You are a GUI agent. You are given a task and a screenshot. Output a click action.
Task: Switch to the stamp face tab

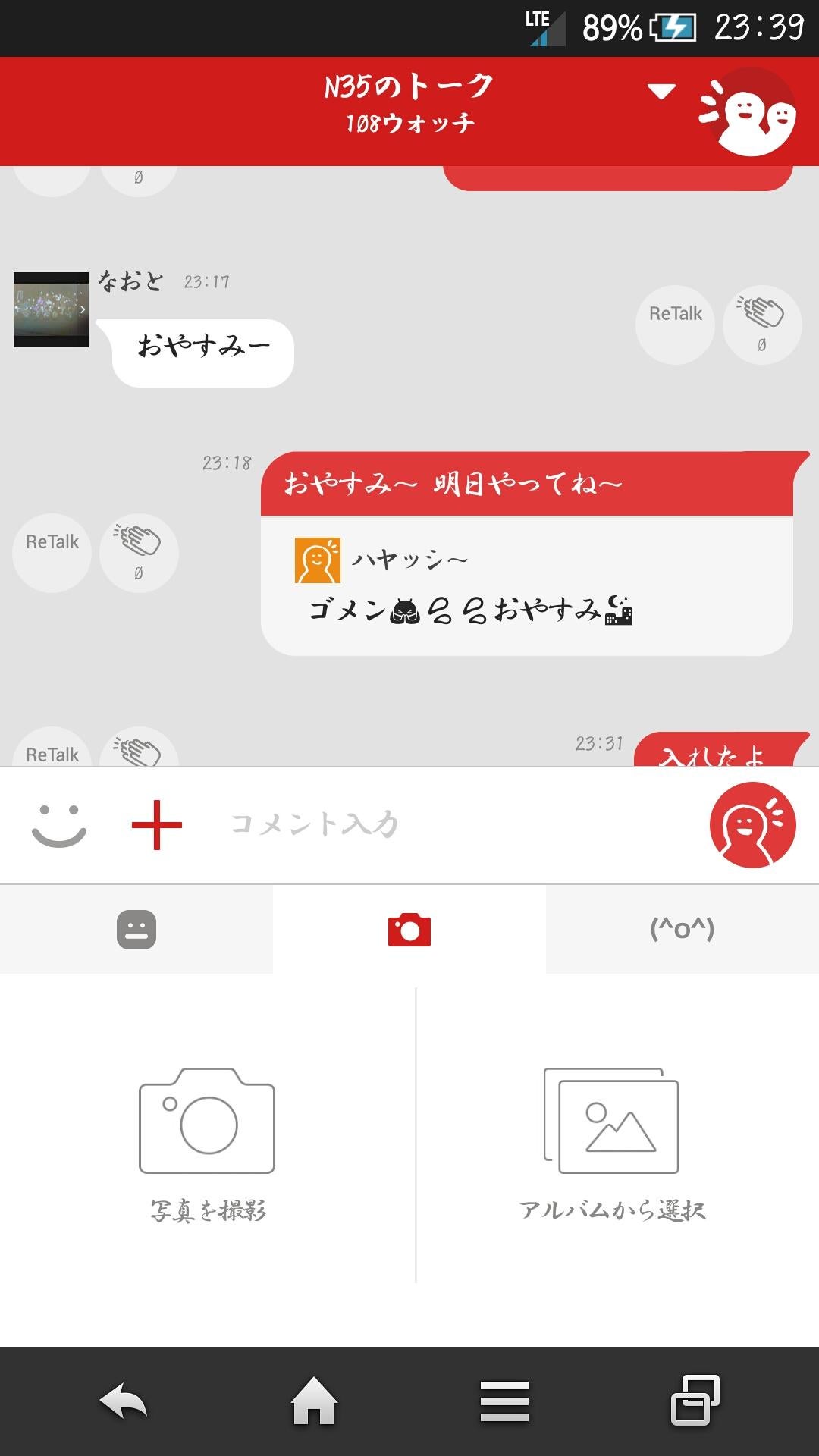point(136,929)
